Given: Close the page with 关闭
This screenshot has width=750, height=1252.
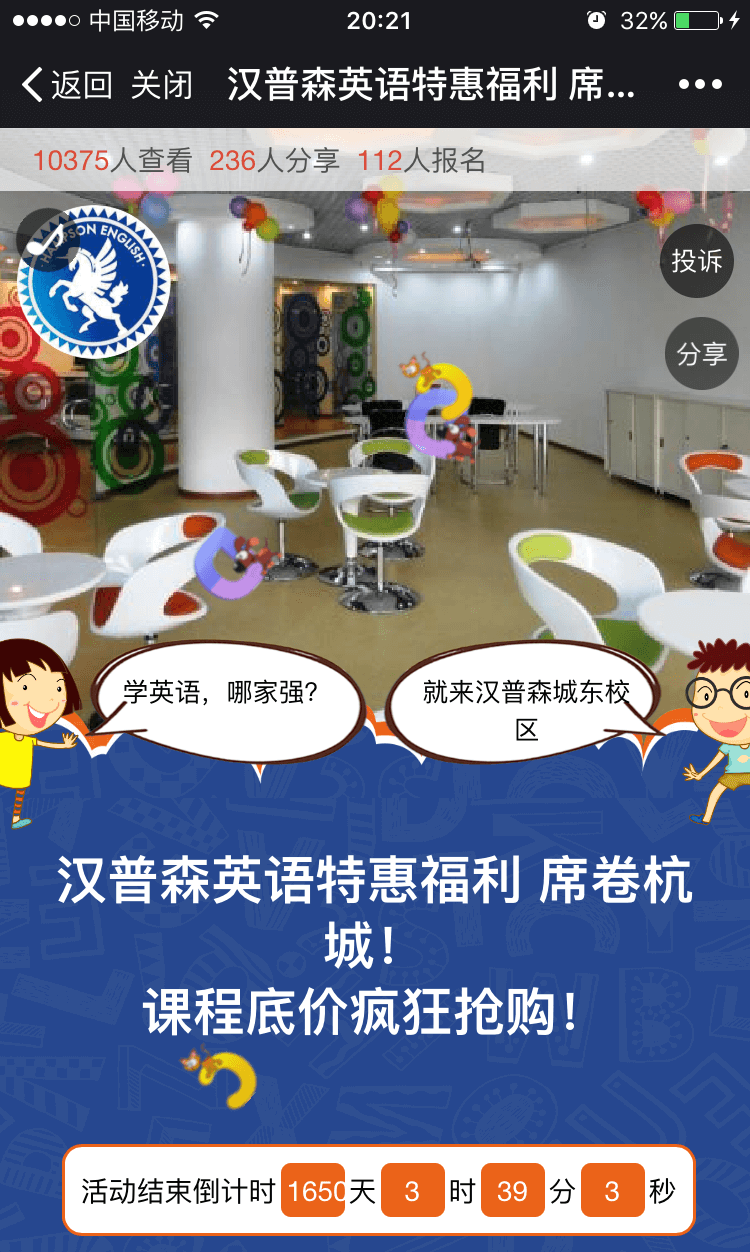Looking at the screenshot, I should point(161,85).
